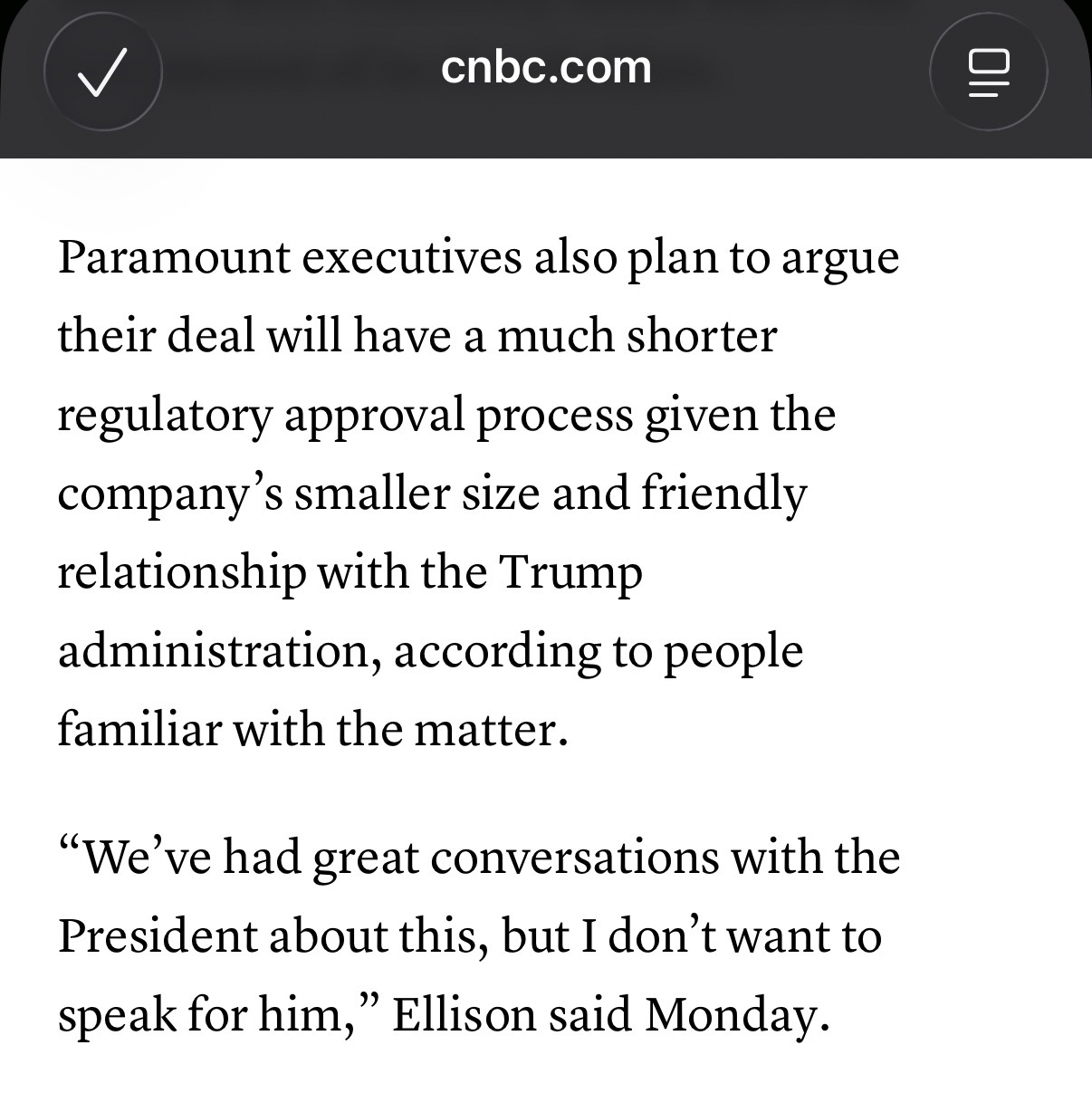Image resolution: width=1092 pixels, height=1093 pixels.
Task: Tap the checkmark done button
Action: [102, 72]
